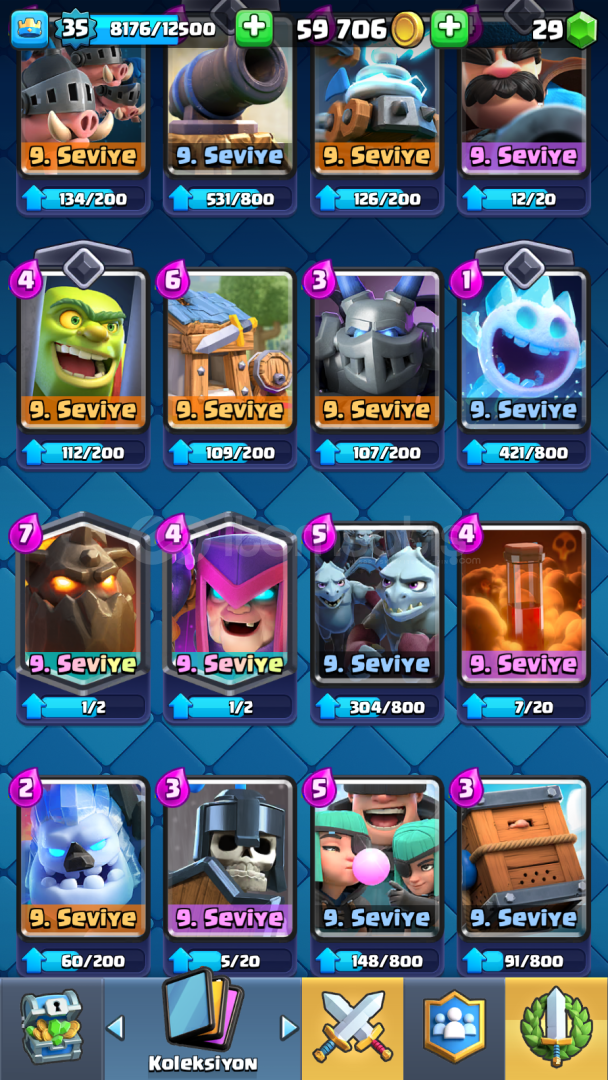The image size is (608, 1080).
Task: Tap the right arrow beside Koleksiyon
Action: tap(290, 1028)
